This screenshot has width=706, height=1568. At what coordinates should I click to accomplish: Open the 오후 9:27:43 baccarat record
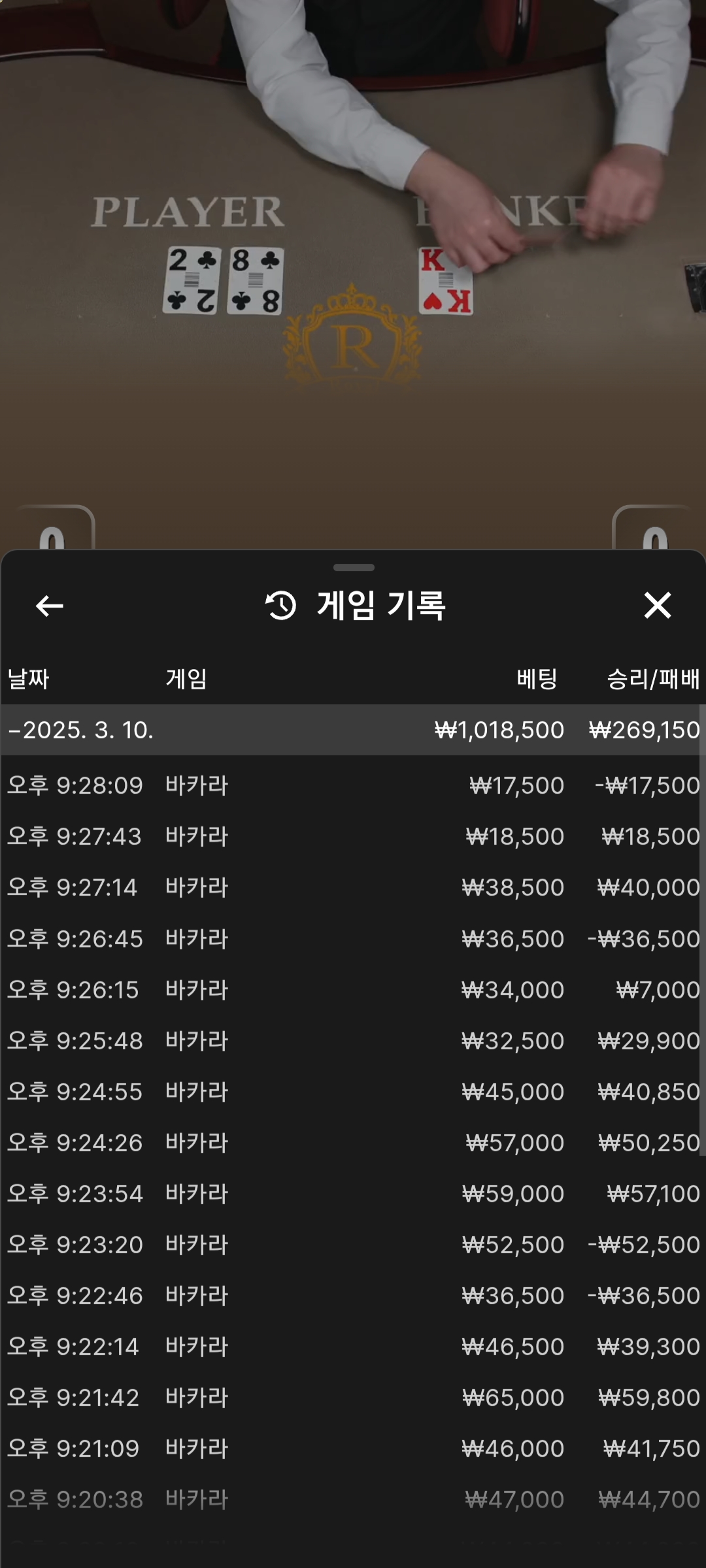pos(353,836)
